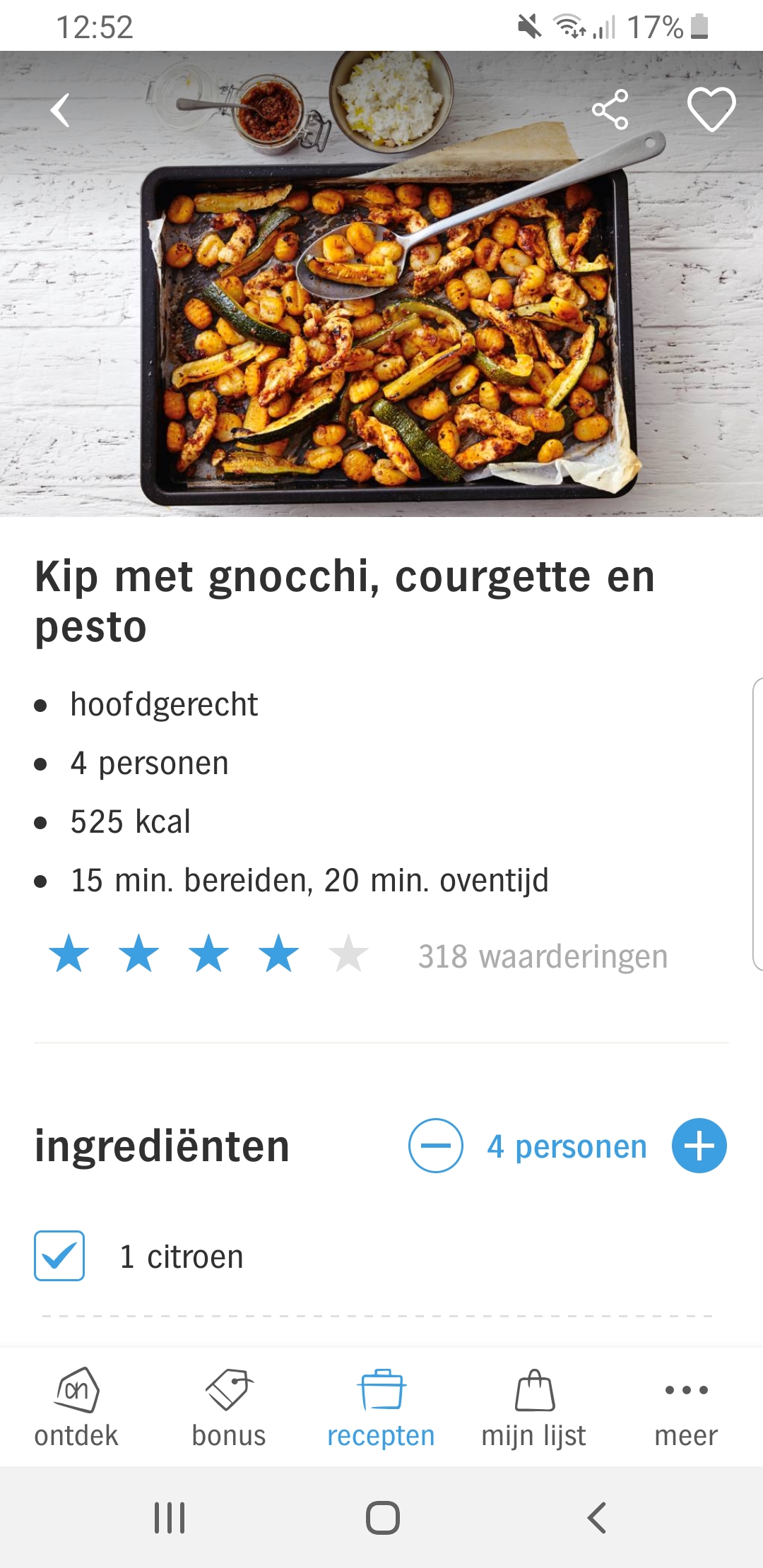The width and height of the screenshot is (763, 1568).
Task: Switch to the ontdek tab
Action: coord(76,1407)
